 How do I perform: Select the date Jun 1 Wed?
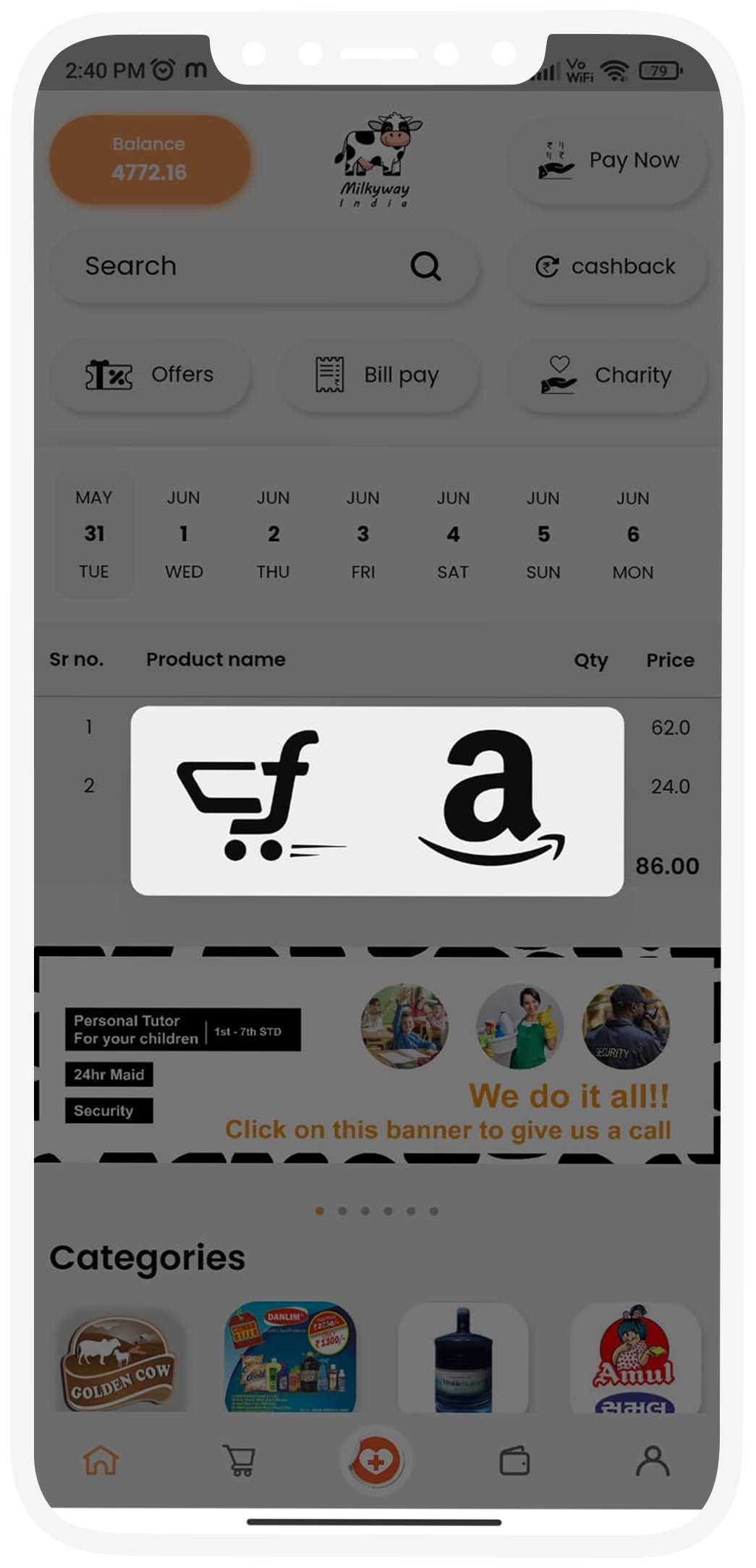pos(184,534)
